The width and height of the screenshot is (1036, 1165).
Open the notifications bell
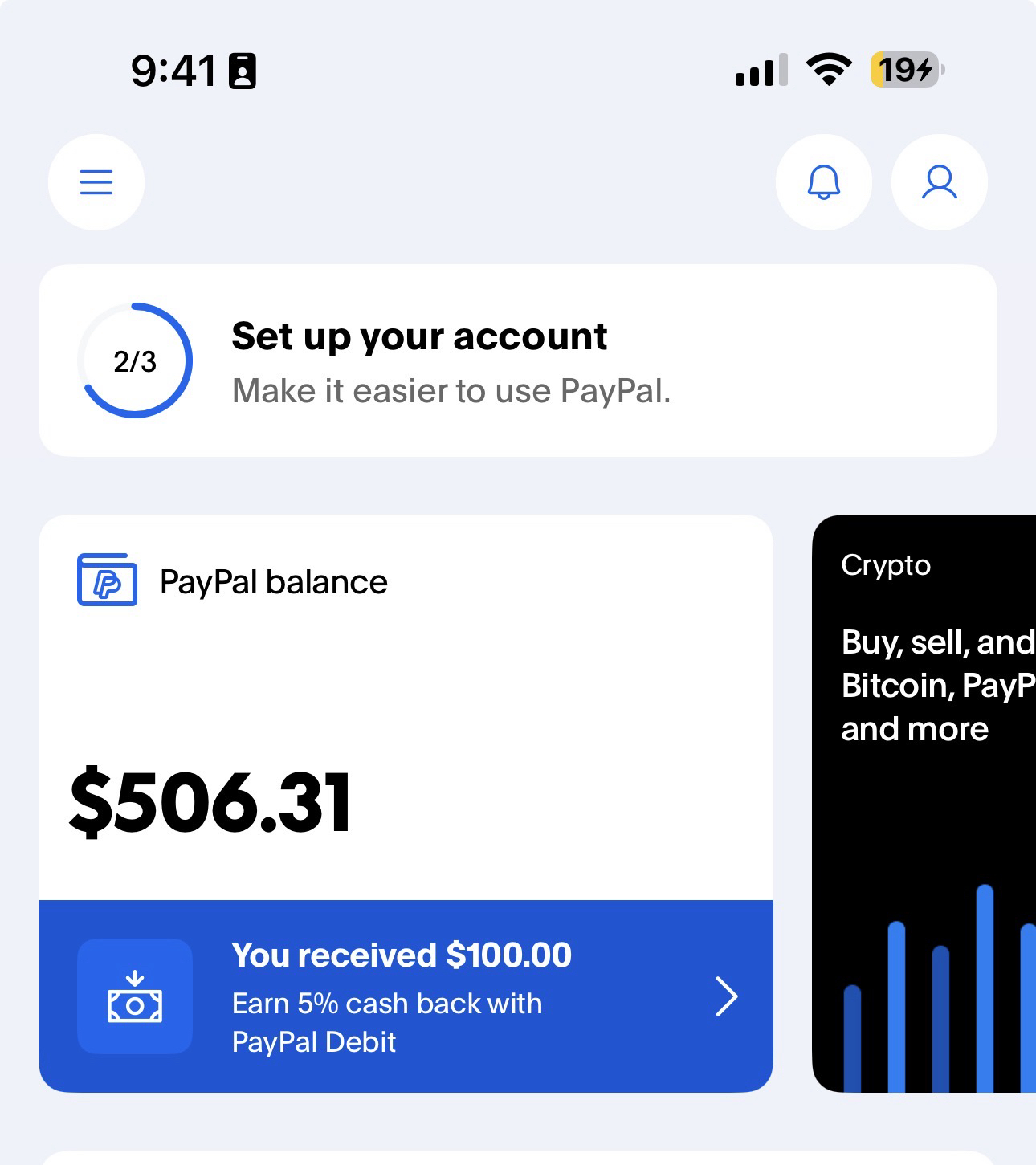(823, 182)
